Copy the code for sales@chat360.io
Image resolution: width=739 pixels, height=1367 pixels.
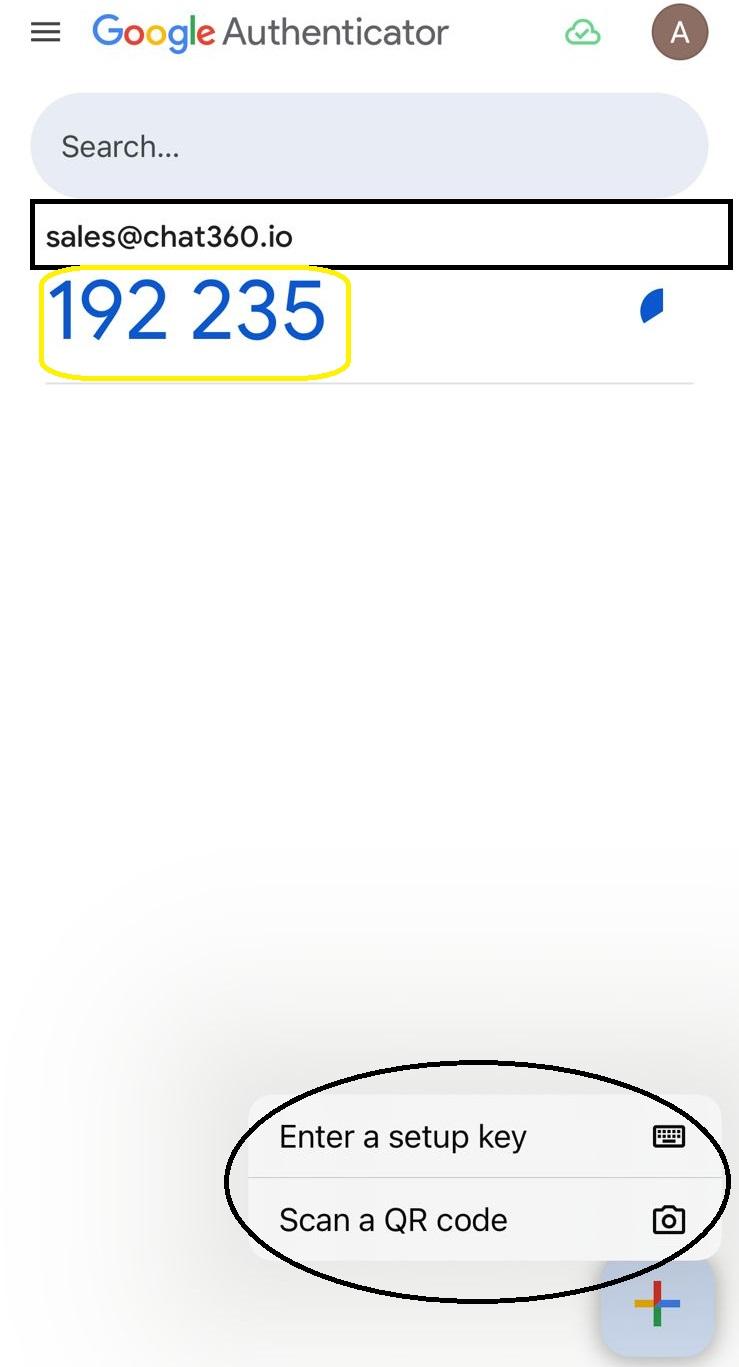[188, 311]
